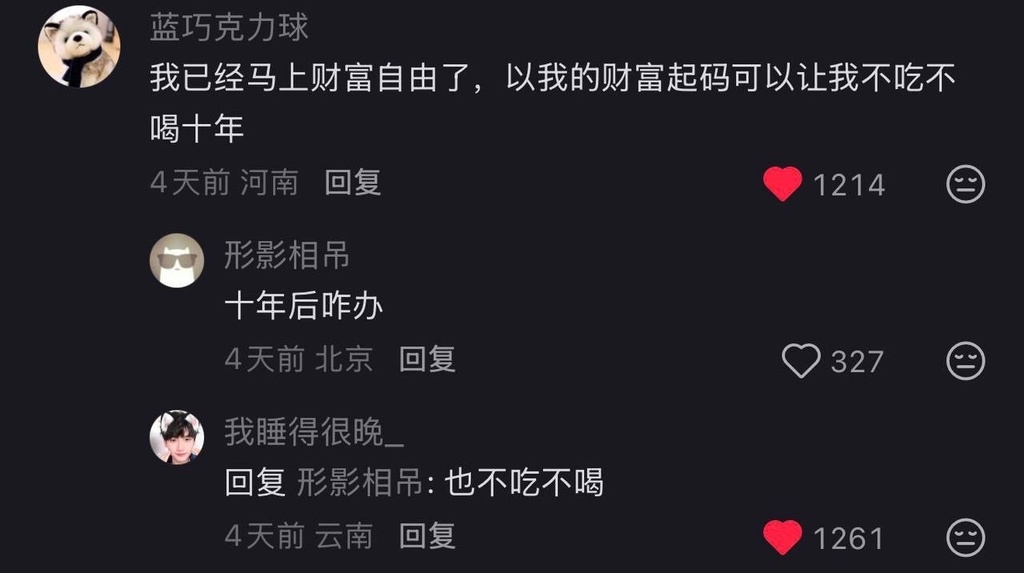Like 形影相吊's comment with 327 likes
The height and width of the screenshot is (573, 1024).
(x=800, y=361)
